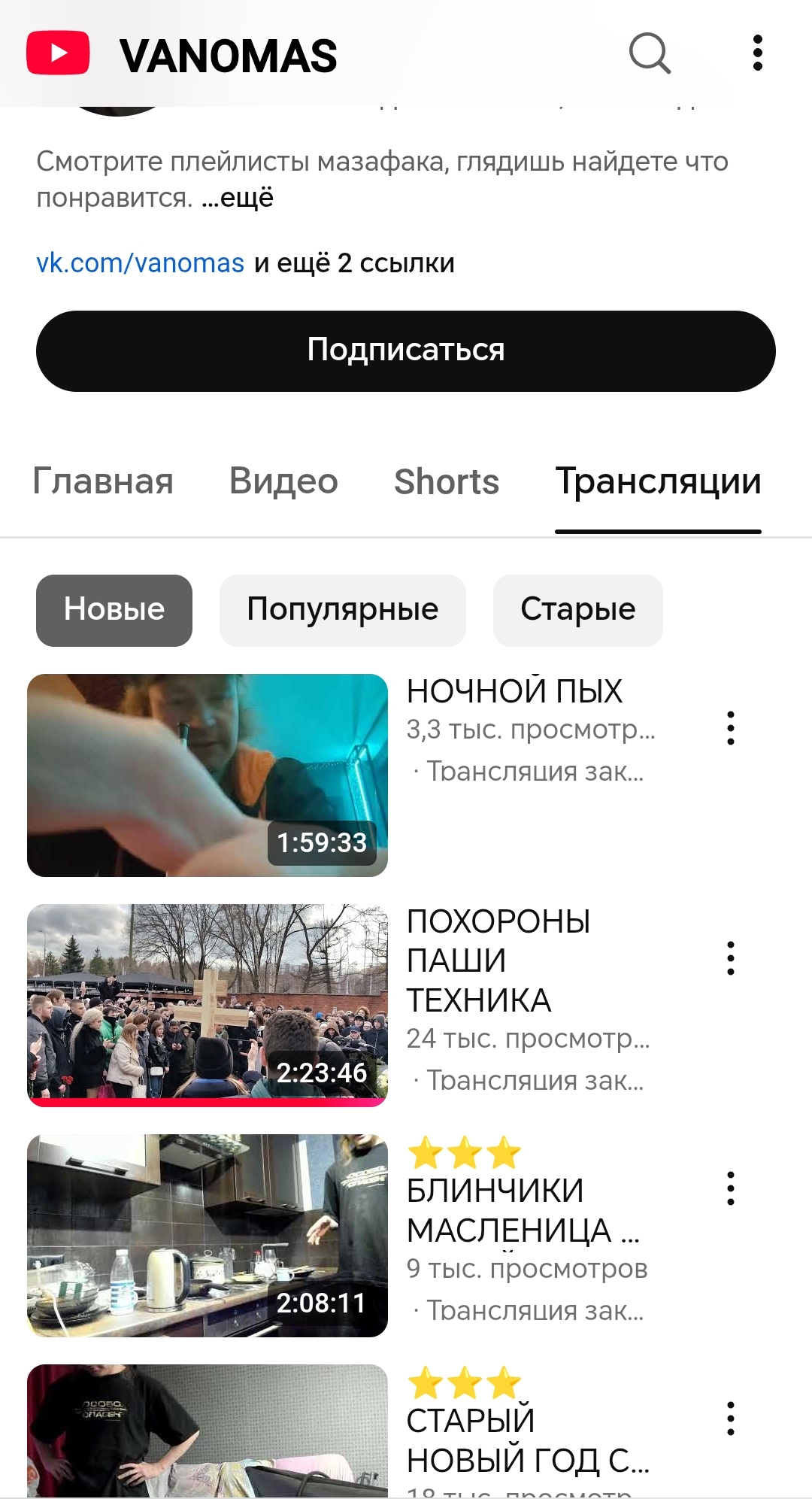Sort streams by Популярные chip

[x=343, y=610]
